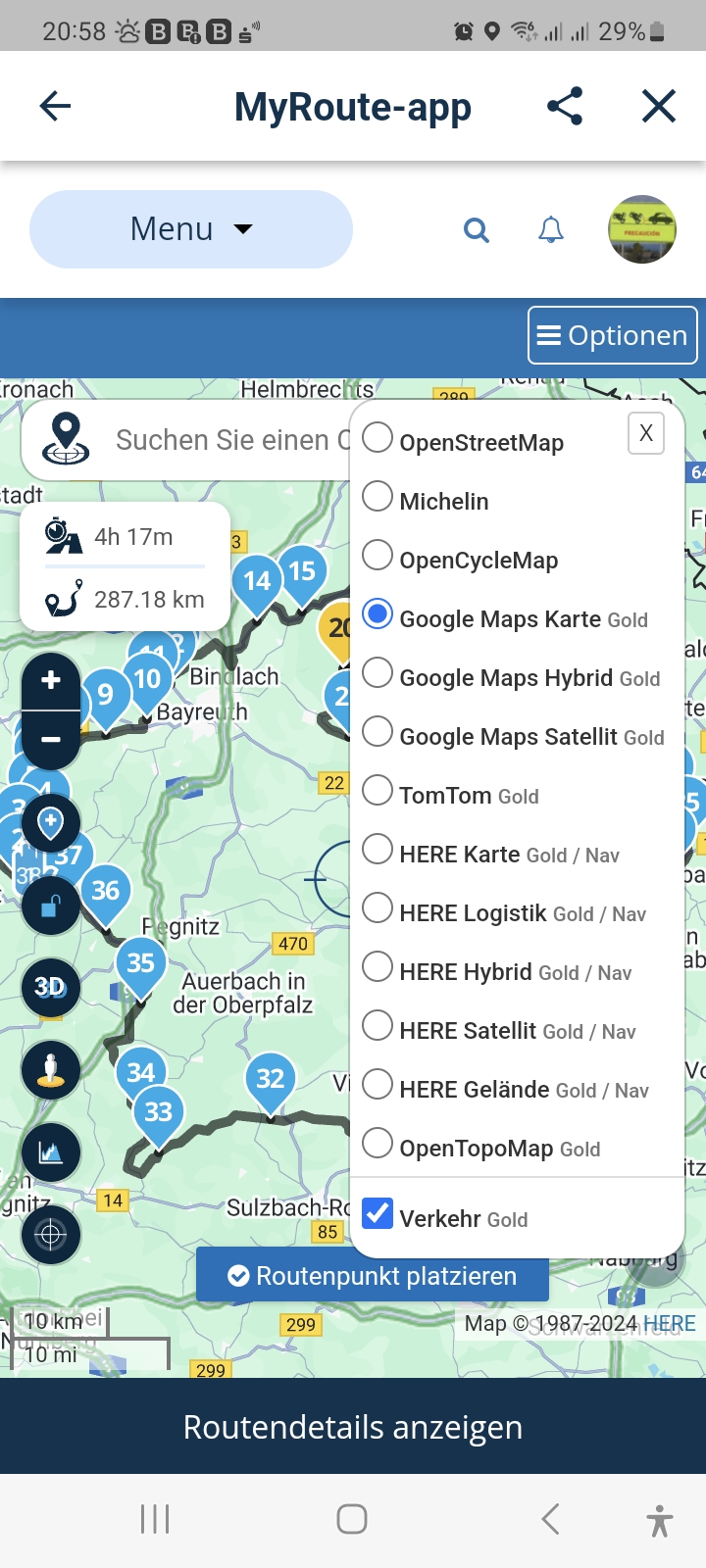Open the notifications bell
Screen dimensions: 706x1568
[551, 230]
